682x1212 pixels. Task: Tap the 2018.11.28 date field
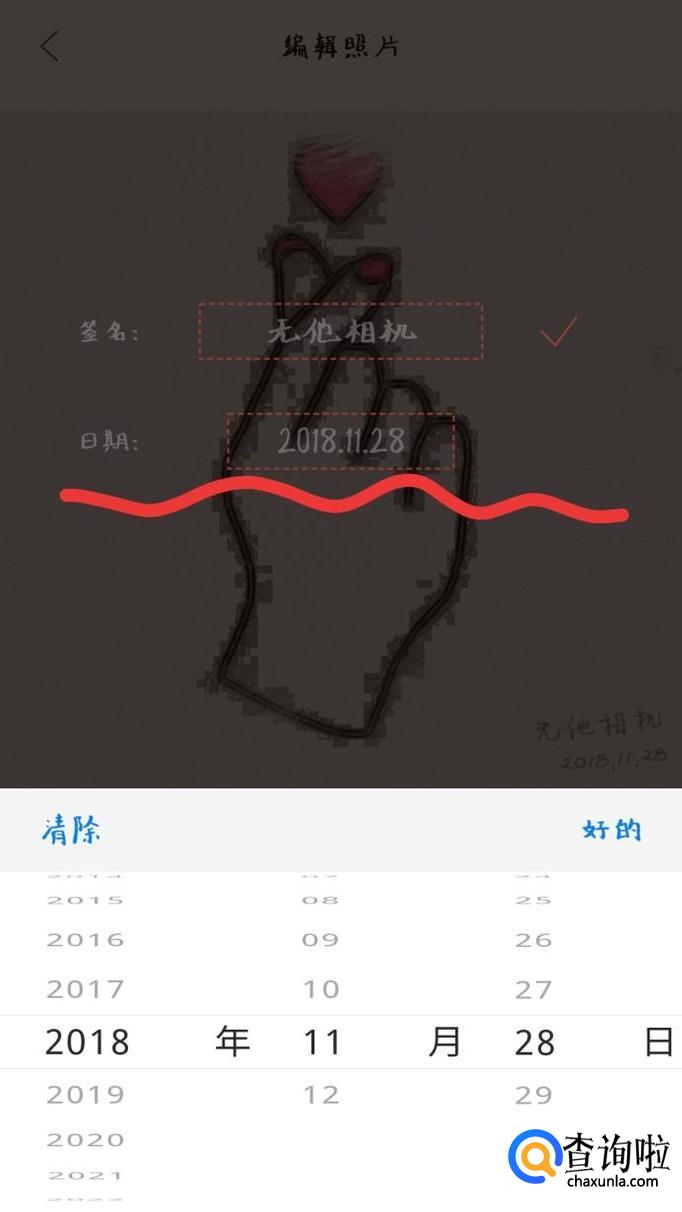[x=341, y=441]
